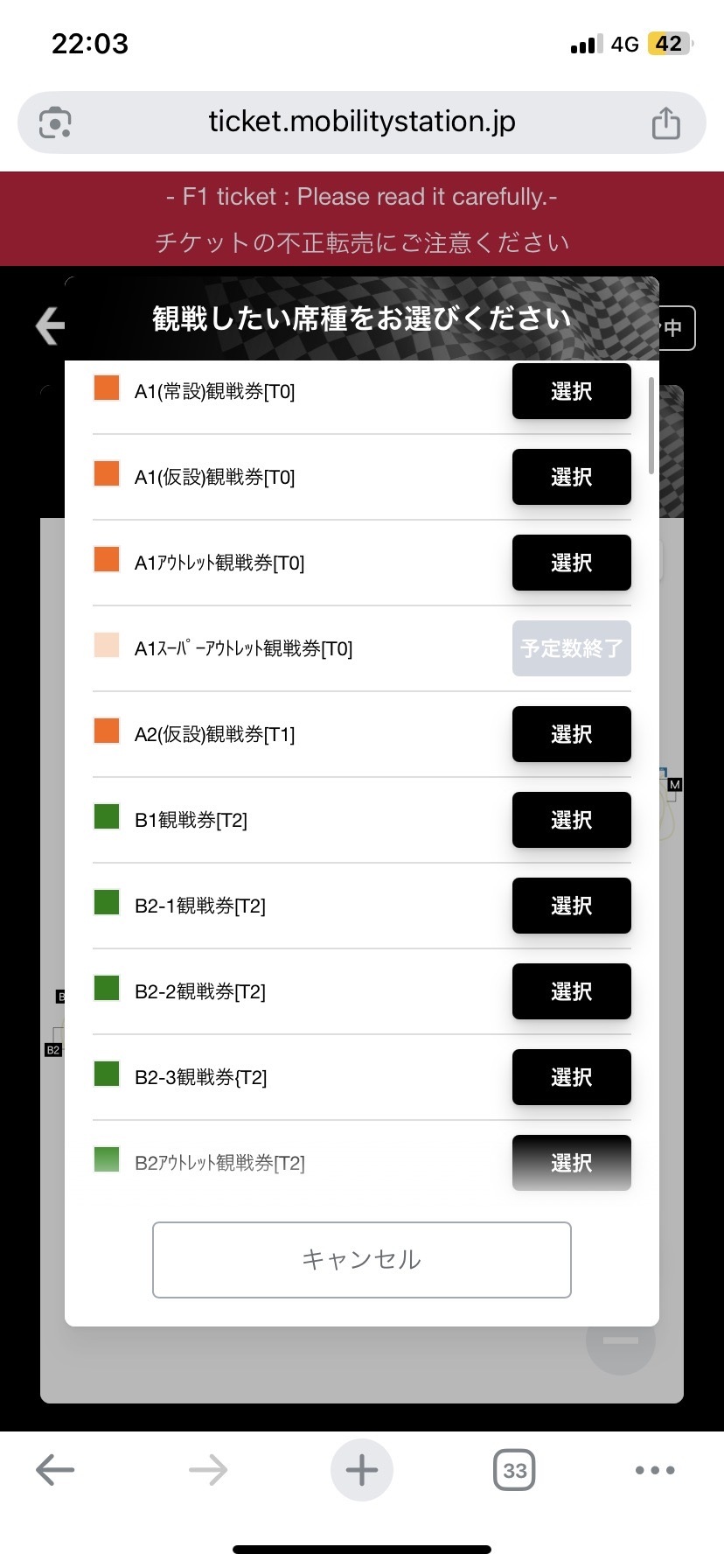The height and width of the screenshot is (1568, 724).
Task: Pick the A2(仮設)観戦券[T1] seat
Action: pyautogui.click(x=571, y=734)
